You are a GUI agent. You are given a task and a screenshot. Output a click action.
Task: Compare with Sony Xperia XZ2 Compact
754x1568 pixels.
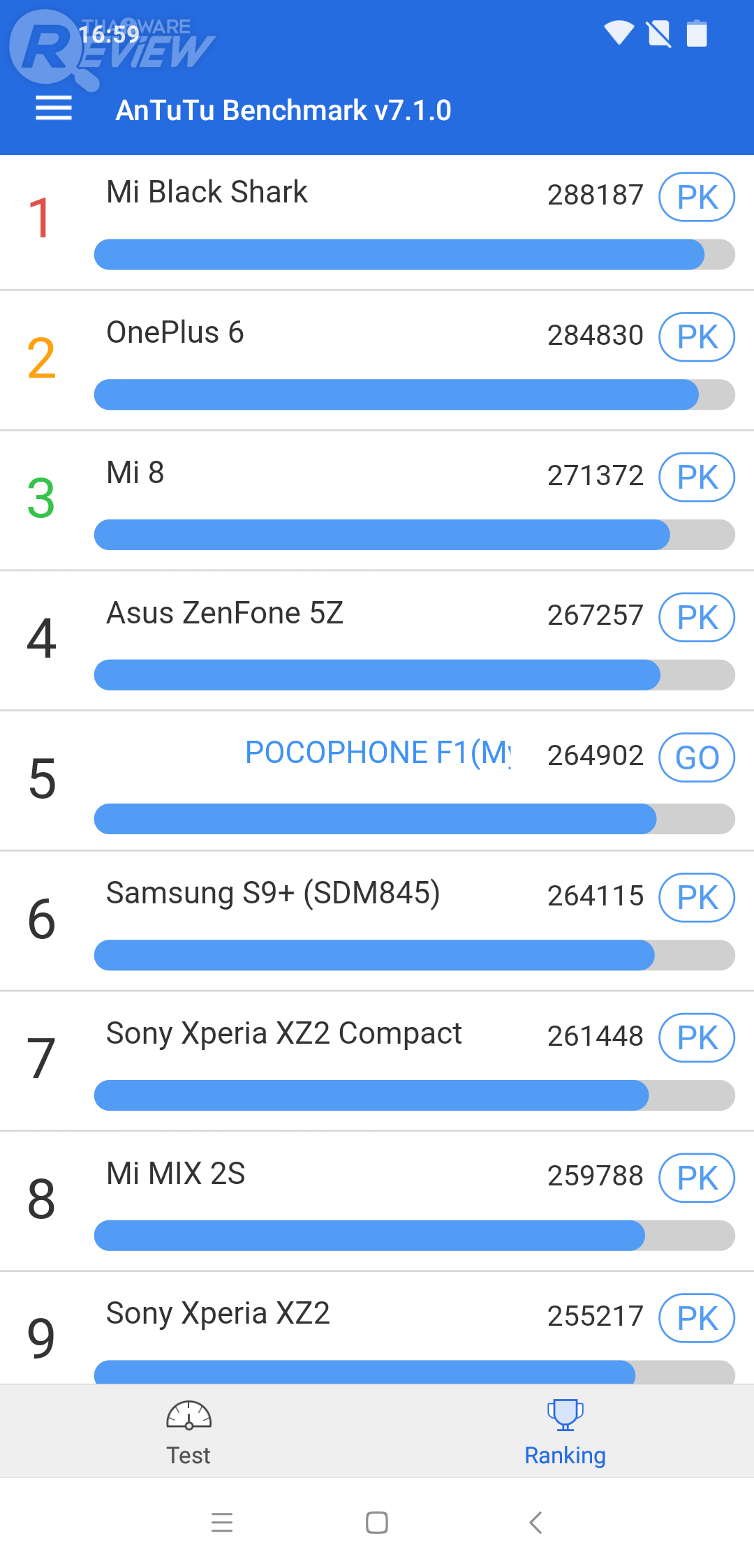pyautogui.click(x=696, y=1037)
